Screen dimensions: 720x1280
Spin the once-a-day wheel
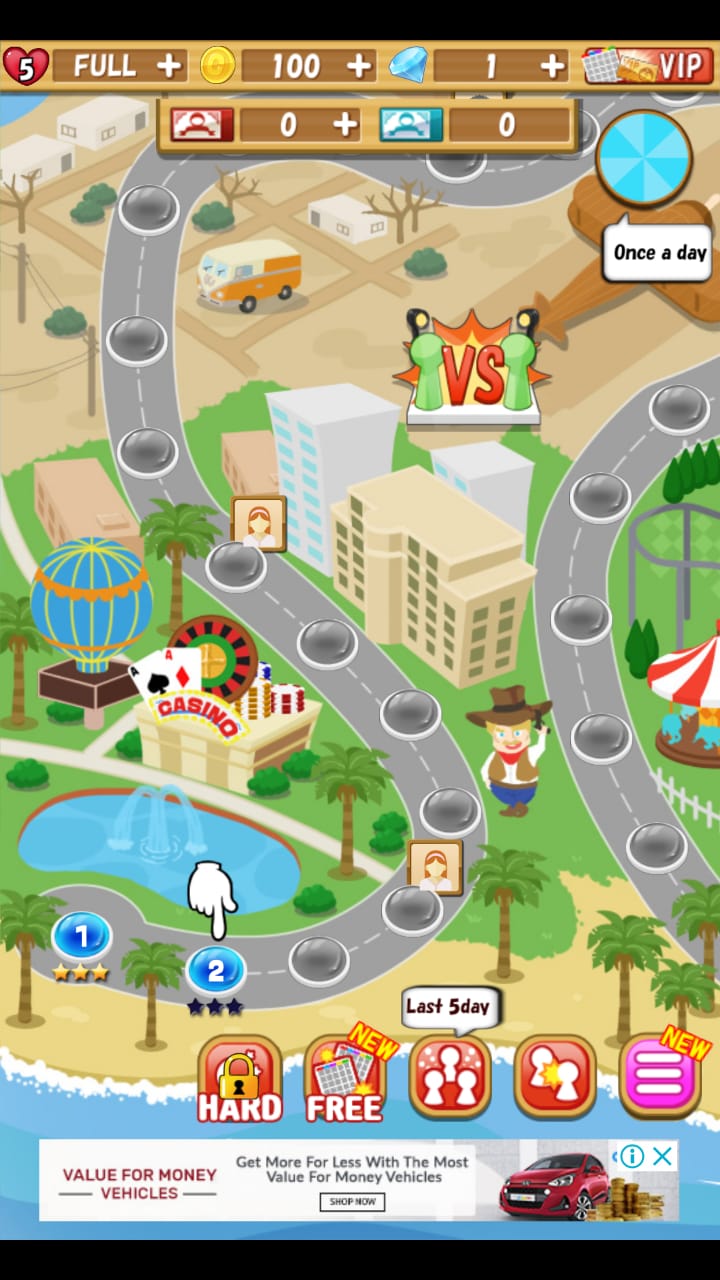(644, 159)
